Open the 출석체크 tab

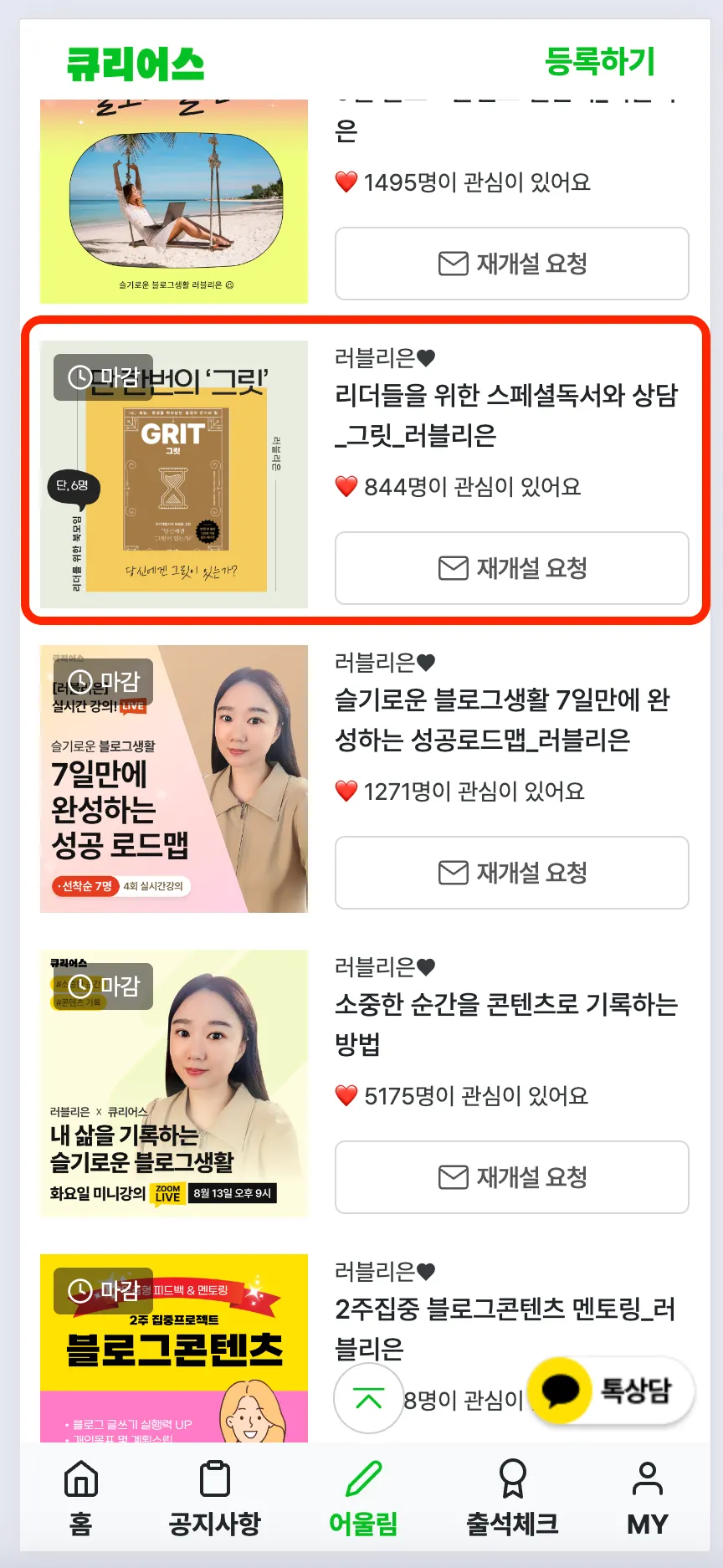pos(512,1498)
